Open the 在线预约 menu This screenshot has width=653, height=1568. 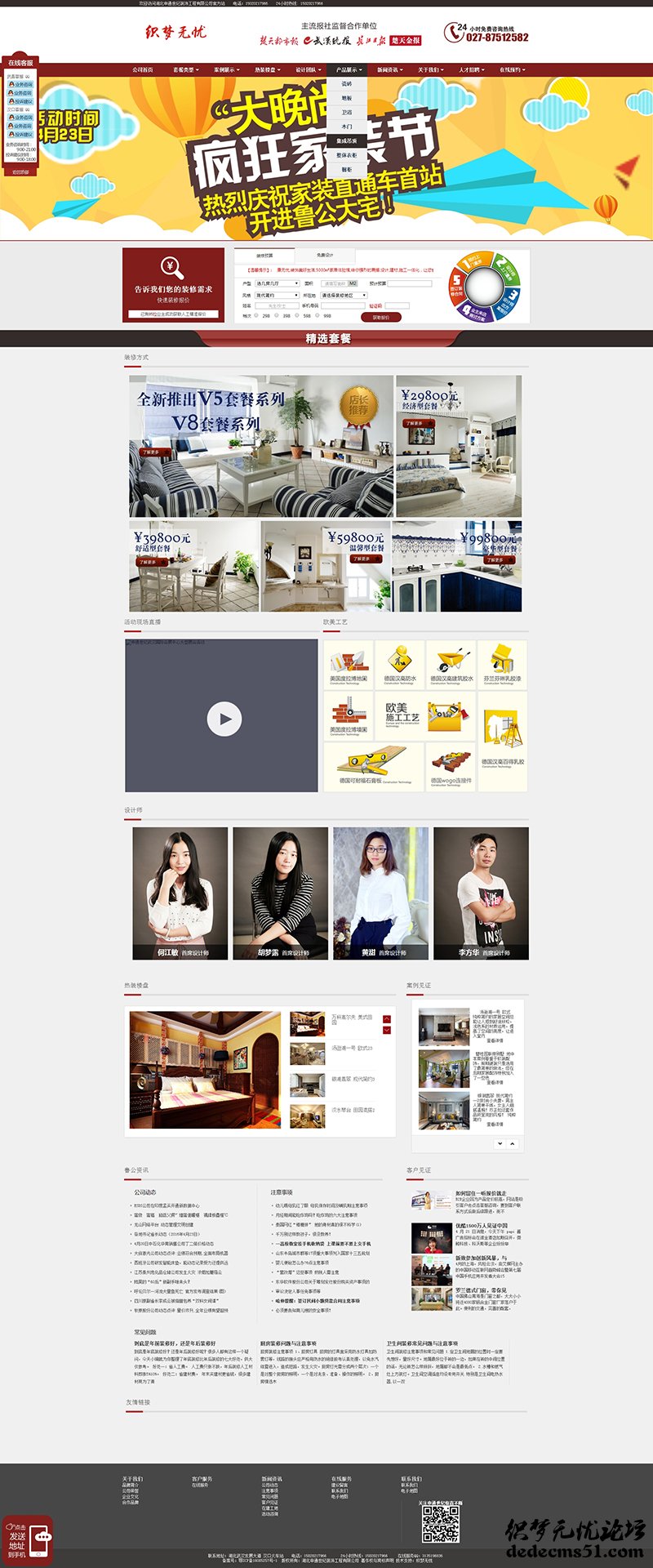pos(511,70)
